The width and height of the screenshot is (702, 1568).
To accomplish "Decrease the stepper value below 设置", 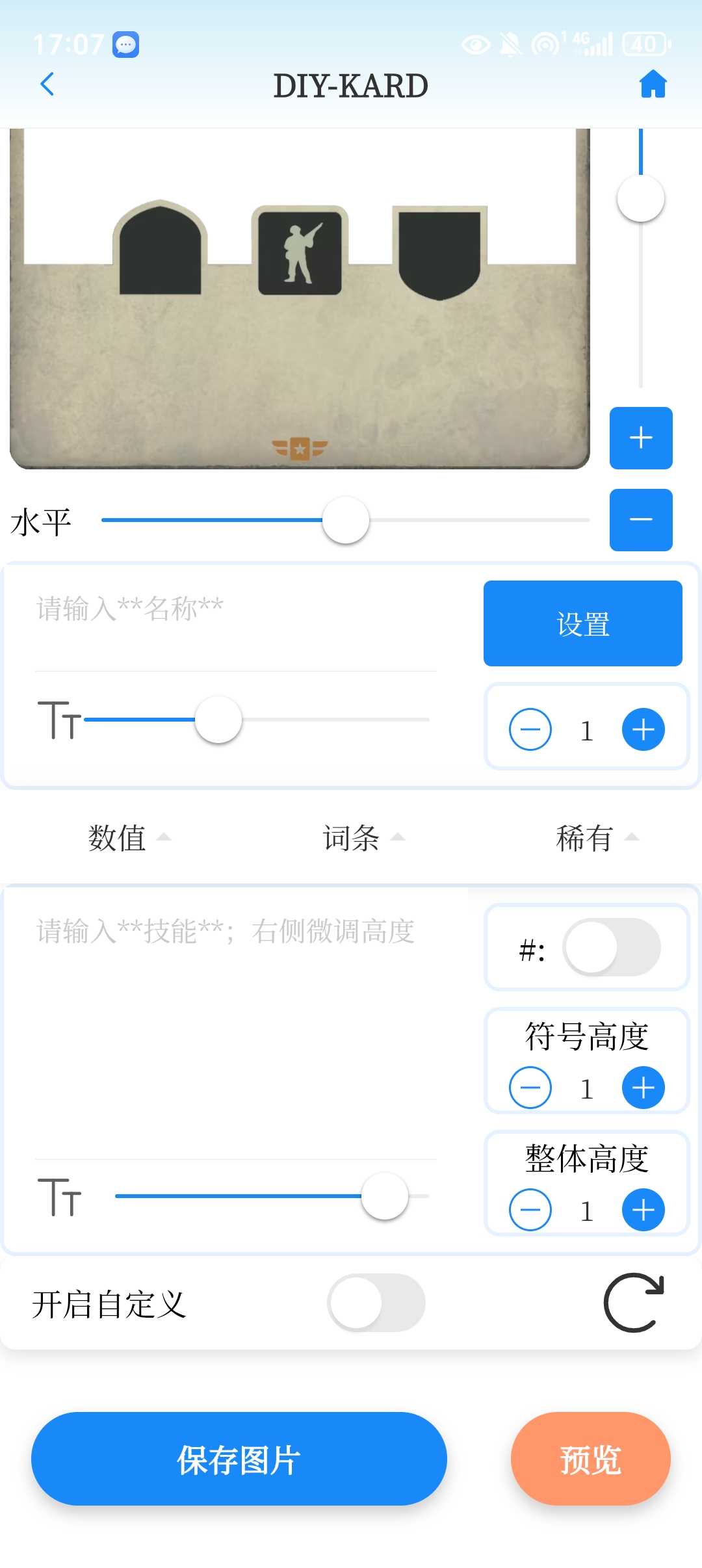I will tap(530, 729).
